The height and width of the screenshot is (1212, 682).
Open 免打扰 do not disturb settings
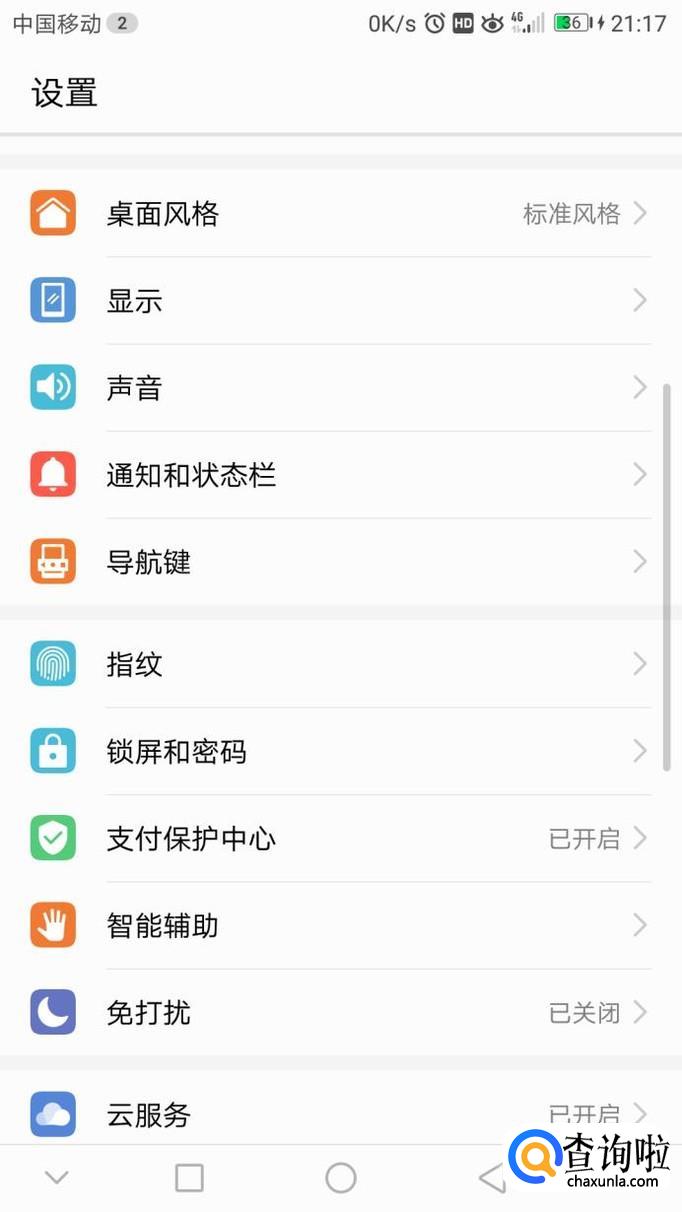(x=340, y=1013)
